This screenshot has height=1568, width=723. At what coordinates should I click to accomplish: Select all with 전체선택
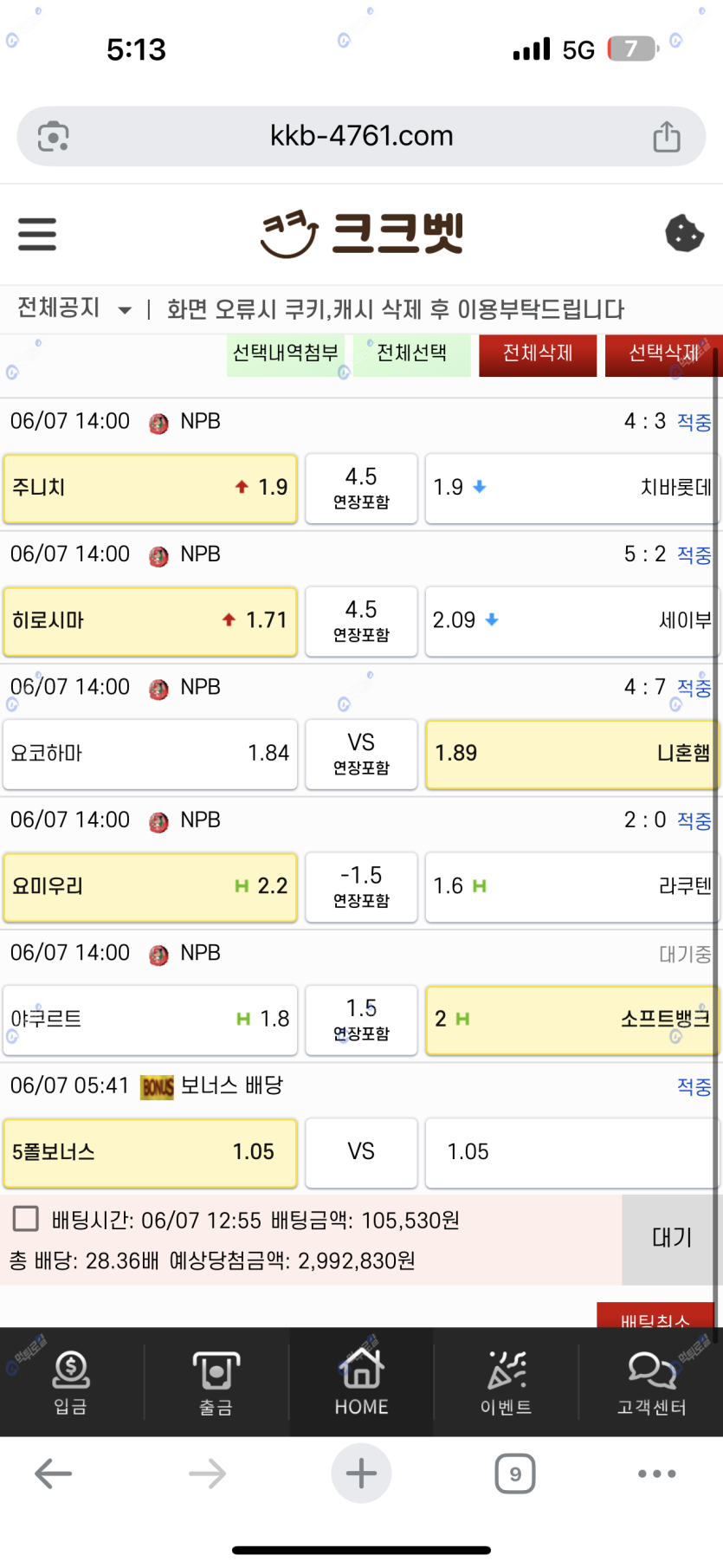(x=412, y=353)
